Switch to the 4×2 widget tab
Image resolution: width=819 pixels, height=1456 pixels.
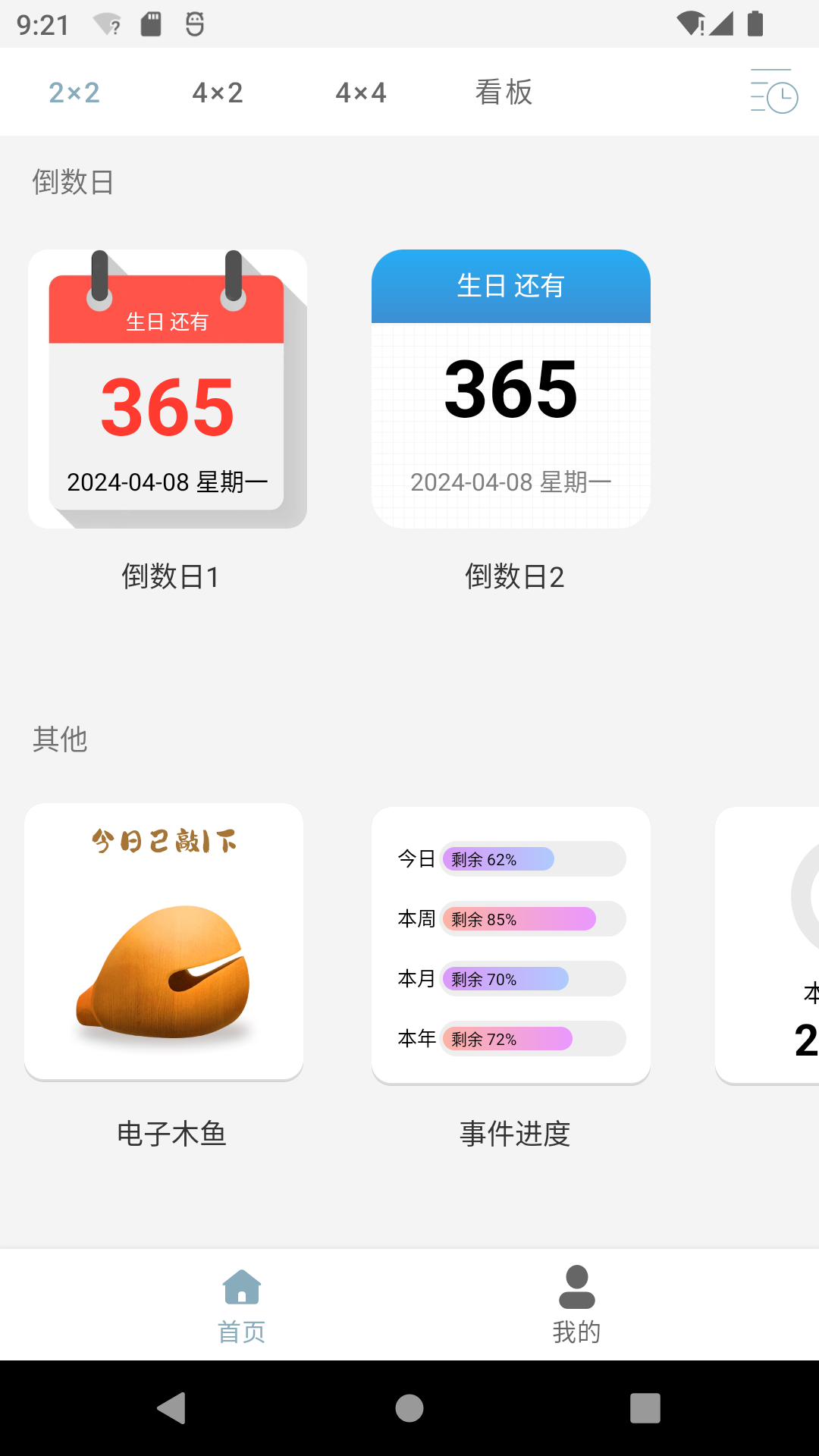(218, 93)
